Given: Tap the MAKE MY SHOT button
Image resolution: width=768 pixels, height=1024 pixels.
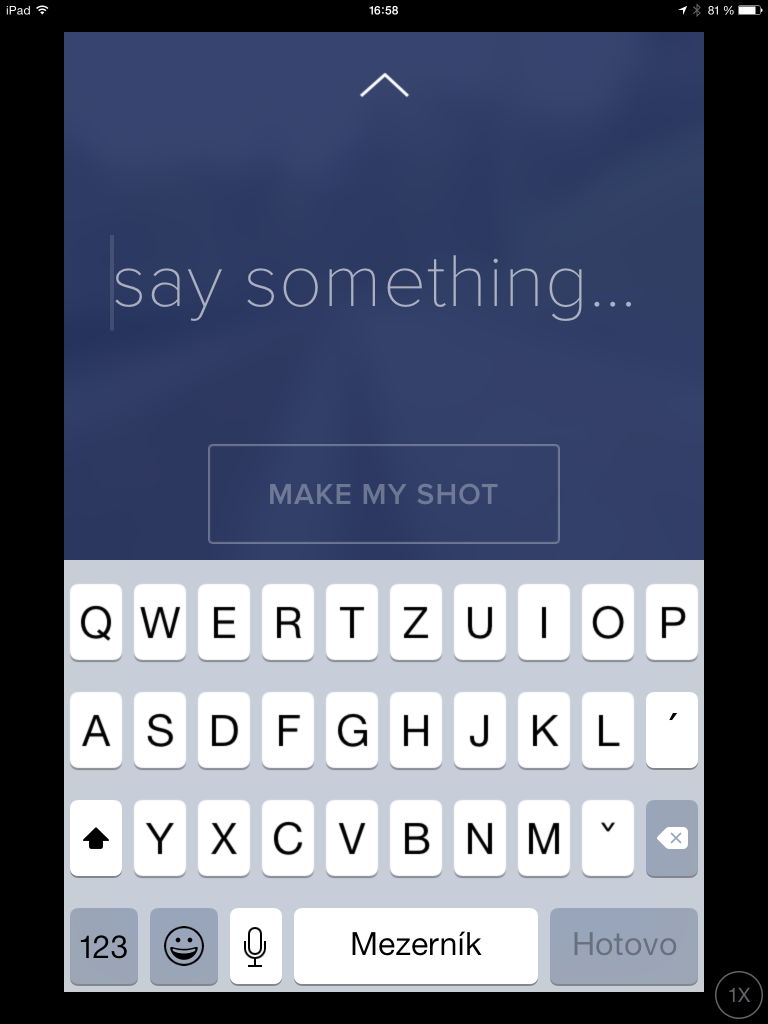Looking at the screenshot, I should click(x=383, y=494).
